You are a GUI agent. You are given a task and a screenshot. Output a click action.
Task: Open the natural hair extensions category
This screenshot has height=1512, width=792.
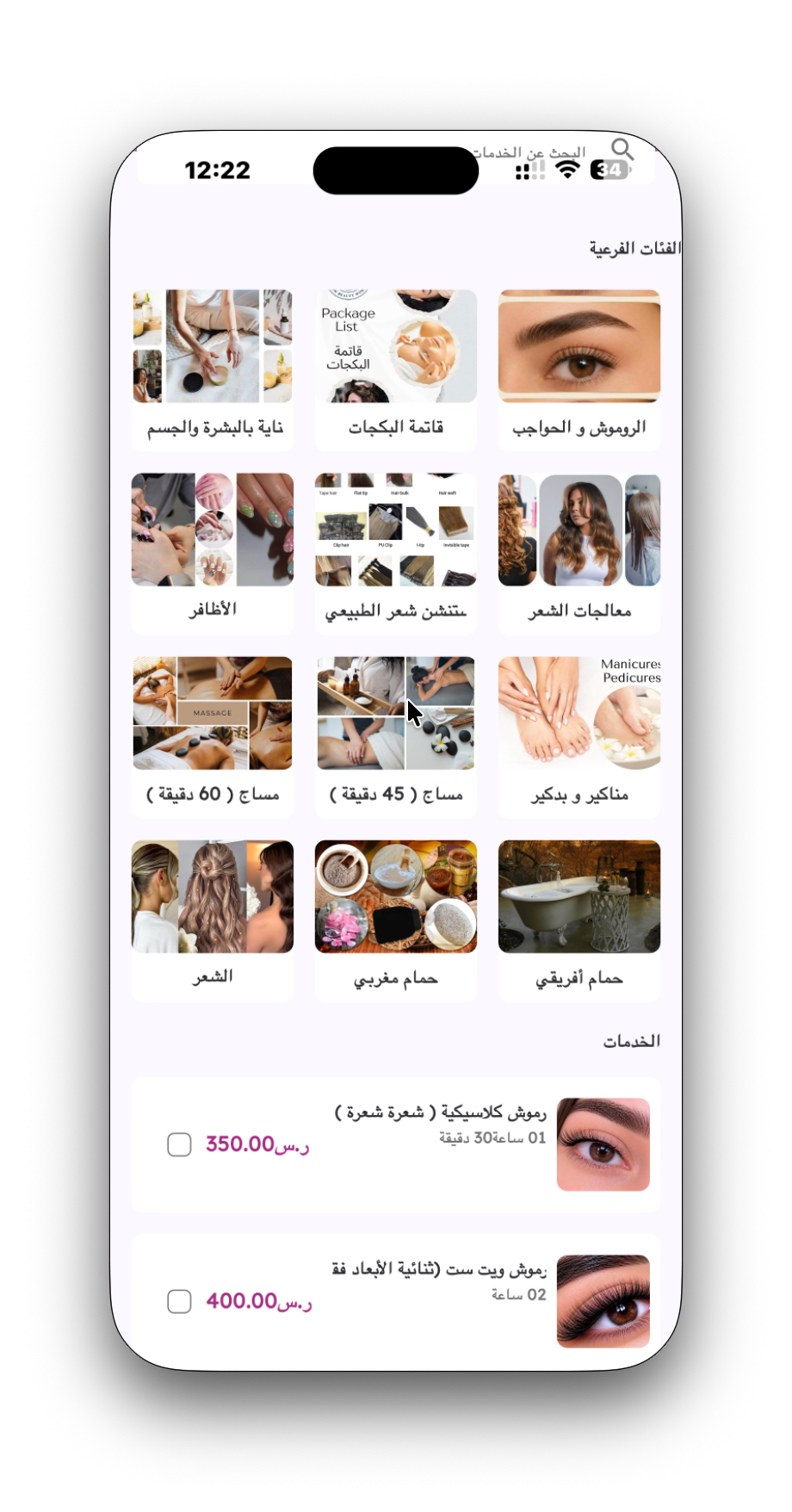click(x=396, y=554)
